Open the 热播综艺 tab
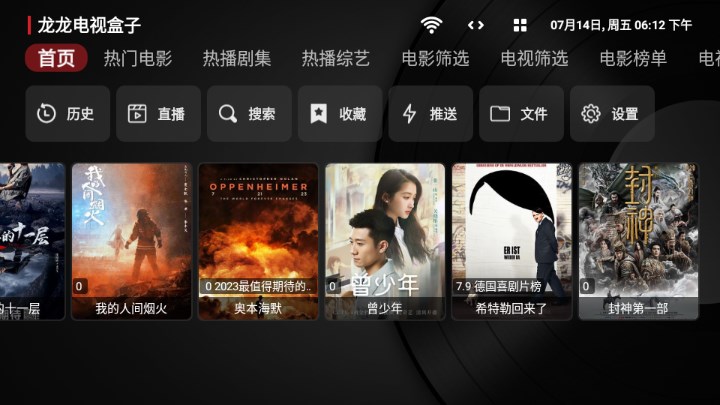Image resolution: width=720 pixels, height=405 pixels. (336, 58)
